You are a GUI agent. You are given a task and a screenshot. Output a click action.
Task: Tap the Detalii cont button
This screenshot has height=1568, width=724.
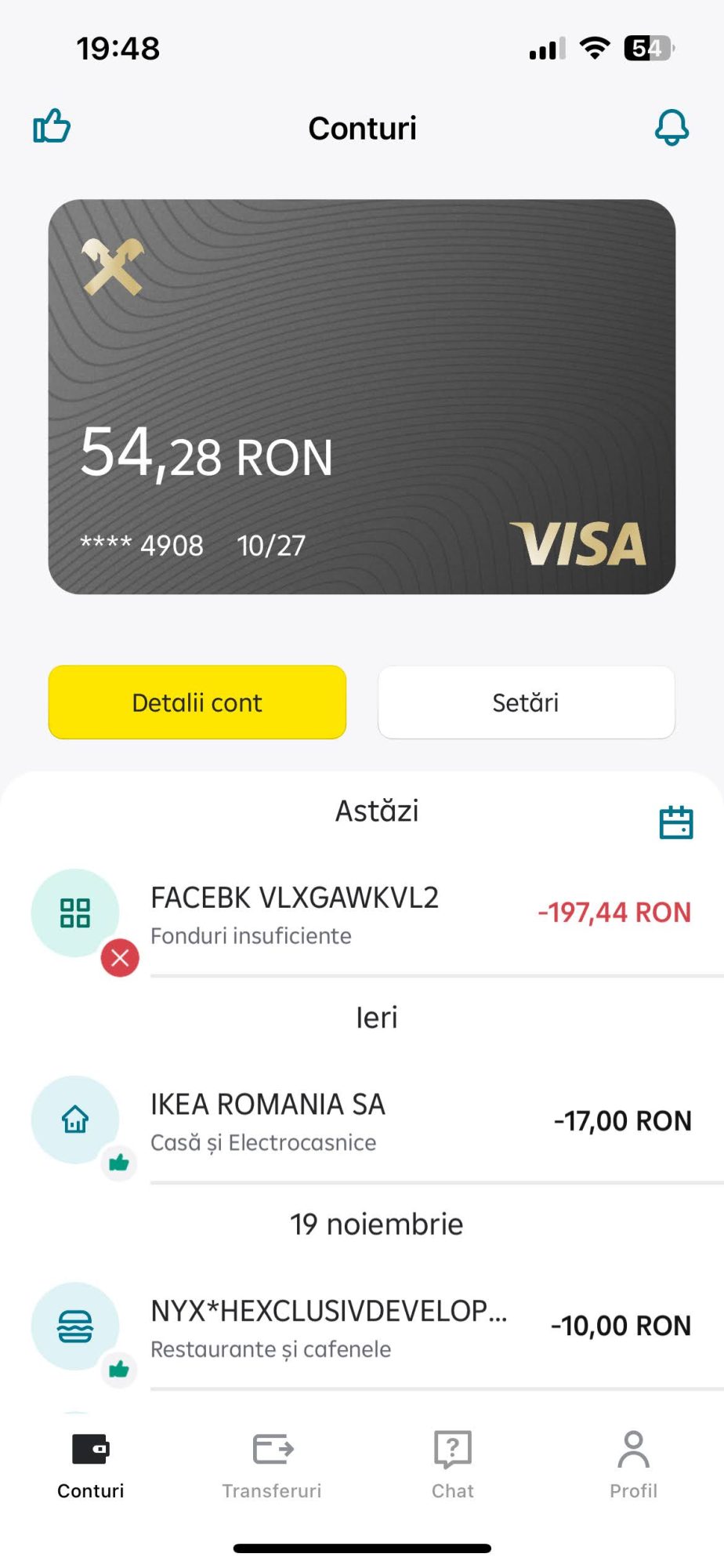(197, 702)
